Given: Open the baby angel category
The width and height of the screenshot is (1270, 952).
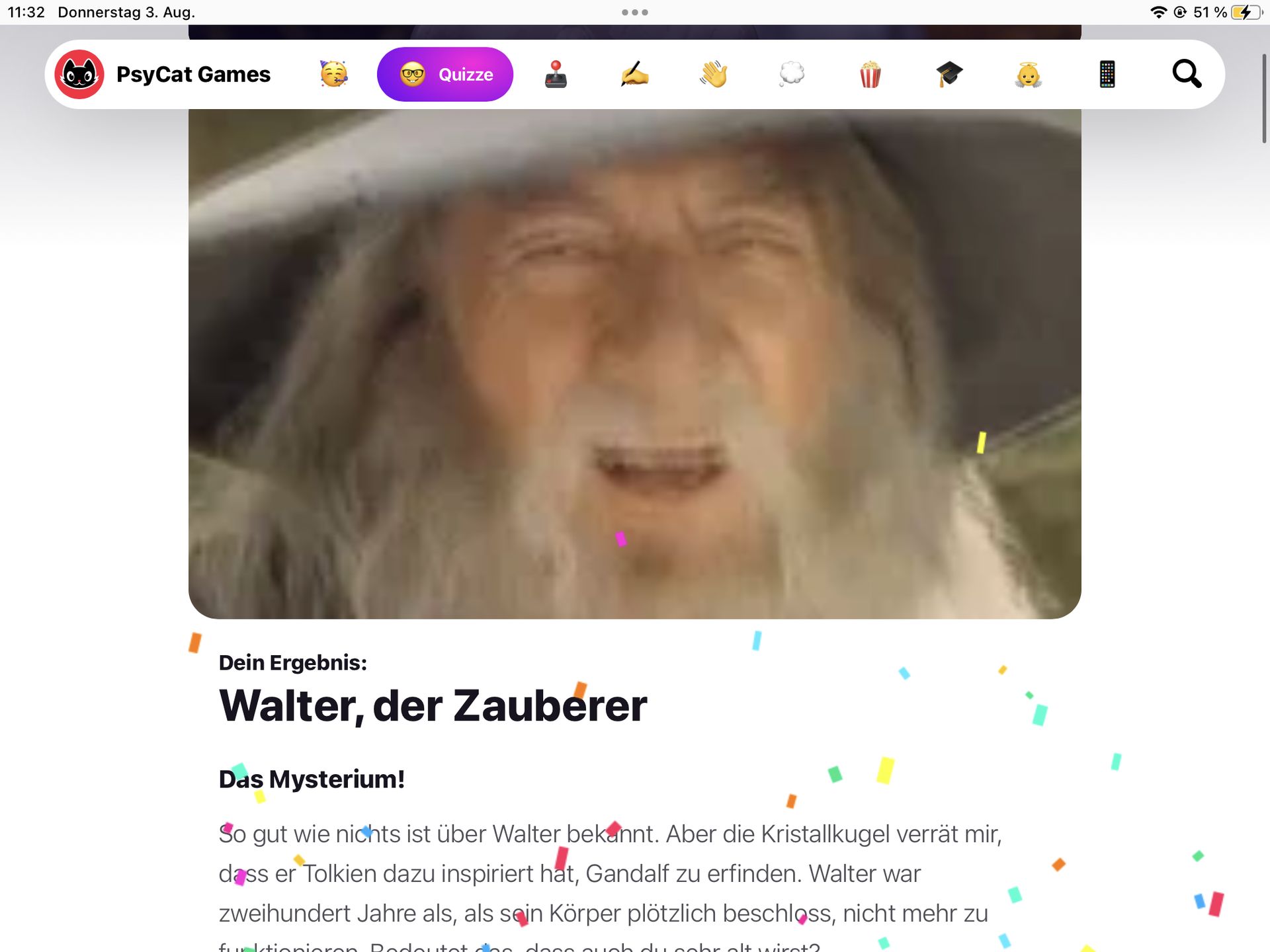Looking at the screenshot, I should pos(1028,74).
